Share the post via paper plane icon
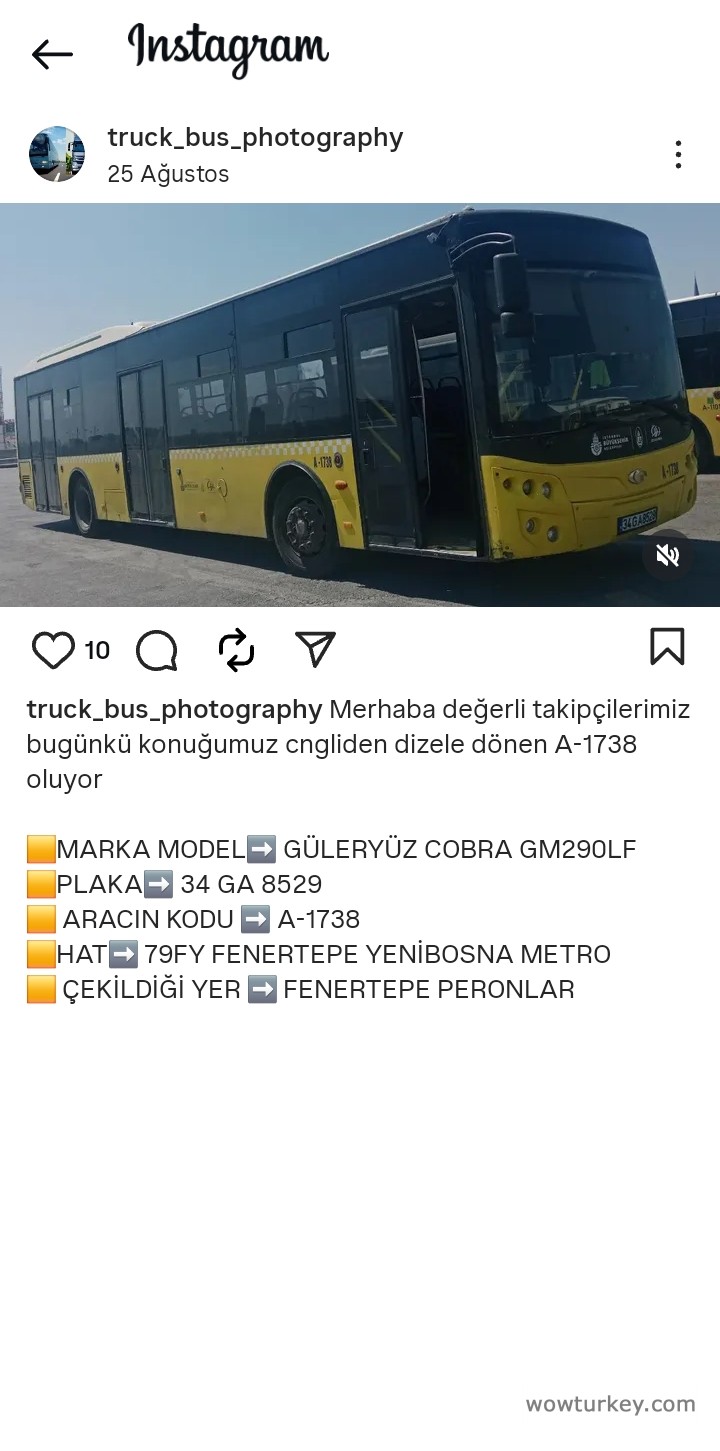Image resolution: width=720 pixels, height=1451 pixels. pyautogui.click(x=315, y=649)
